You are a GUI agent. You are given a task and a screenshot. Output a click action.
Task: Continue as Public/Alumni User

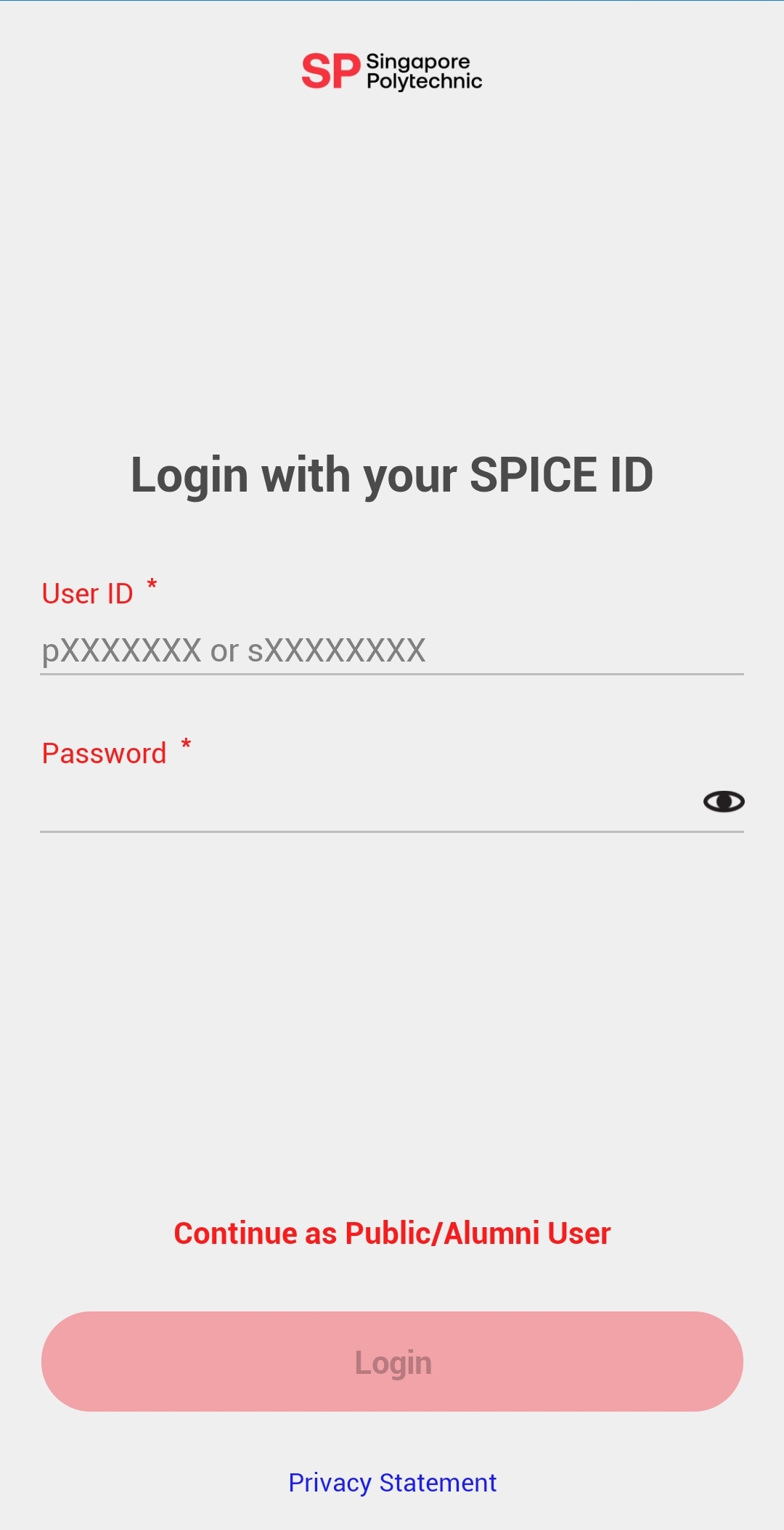[392, 1234]
